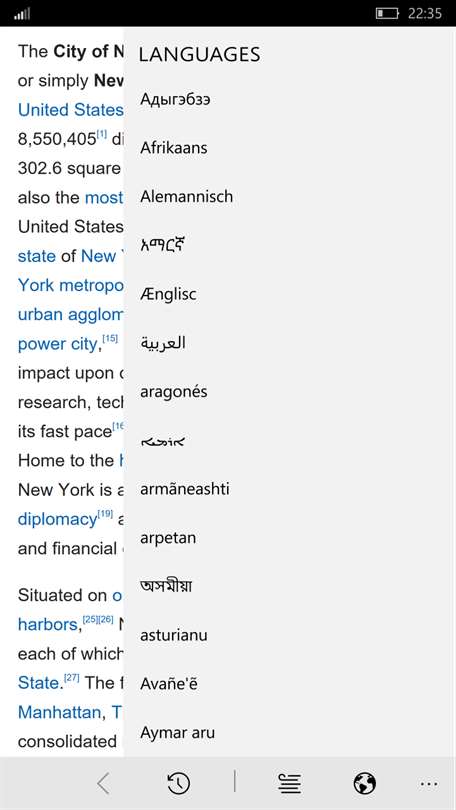
Task: Open the Manhattan link
Action: click(59, 712)
